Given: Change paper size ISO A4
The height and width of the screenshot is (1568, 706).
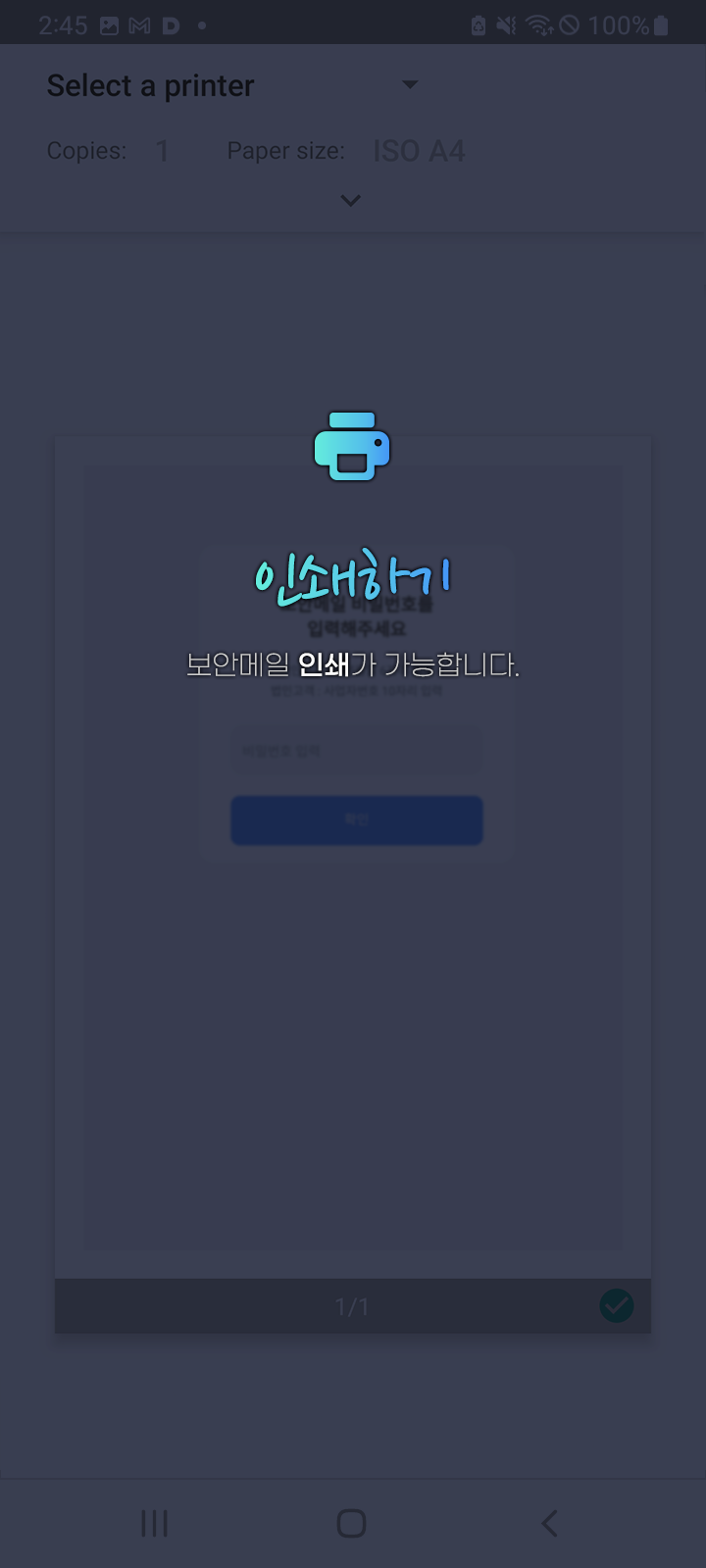Looking at the screenshot, I should coord(419,151).
